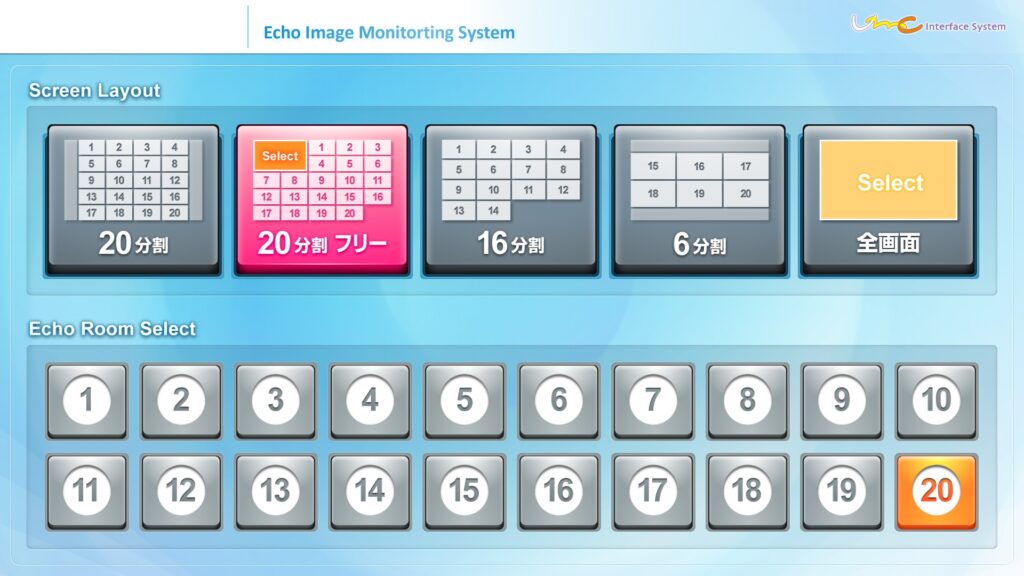Select echo room 1
The height and width of the screenshot is (576, 1024).
click(87, 400)
